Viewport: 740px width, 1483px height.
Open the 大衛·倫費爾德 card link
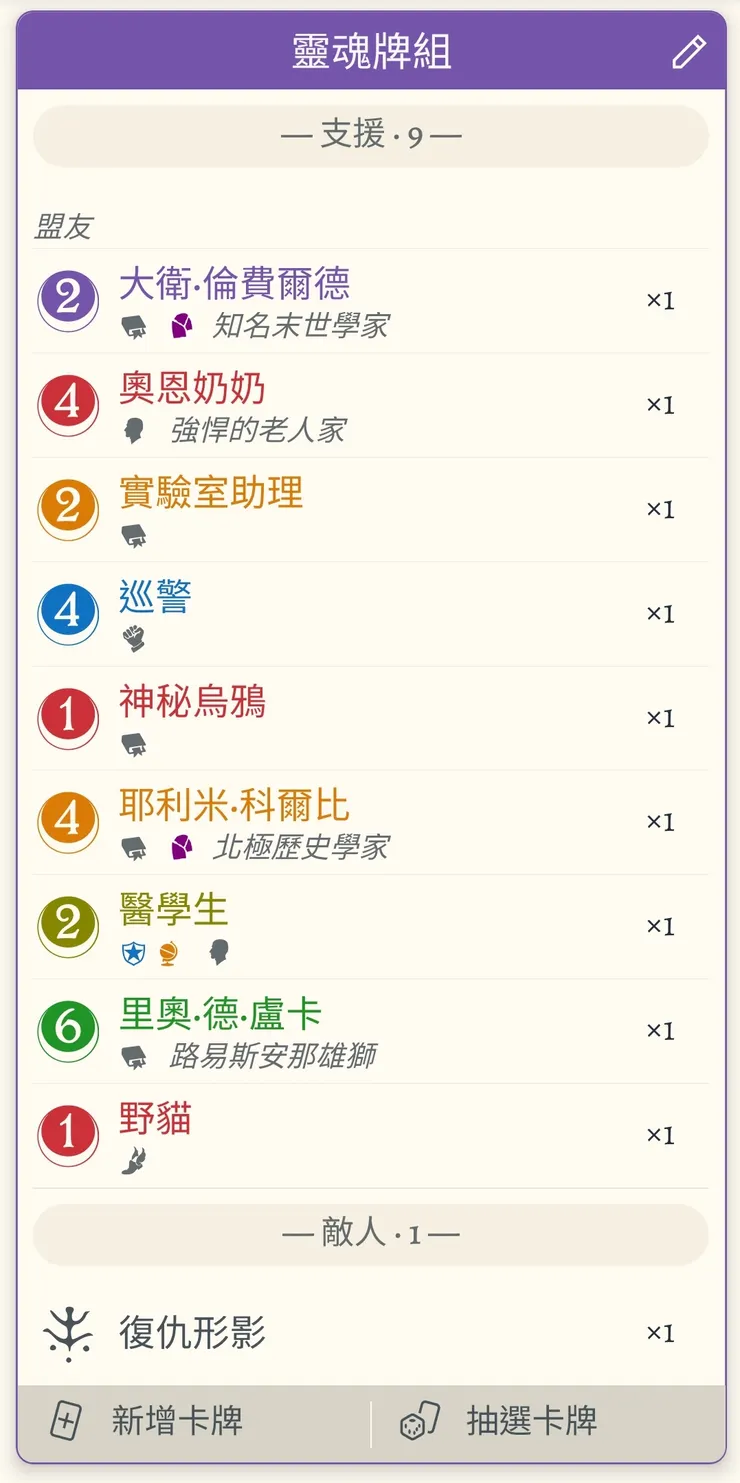click(x=237, y=284)
